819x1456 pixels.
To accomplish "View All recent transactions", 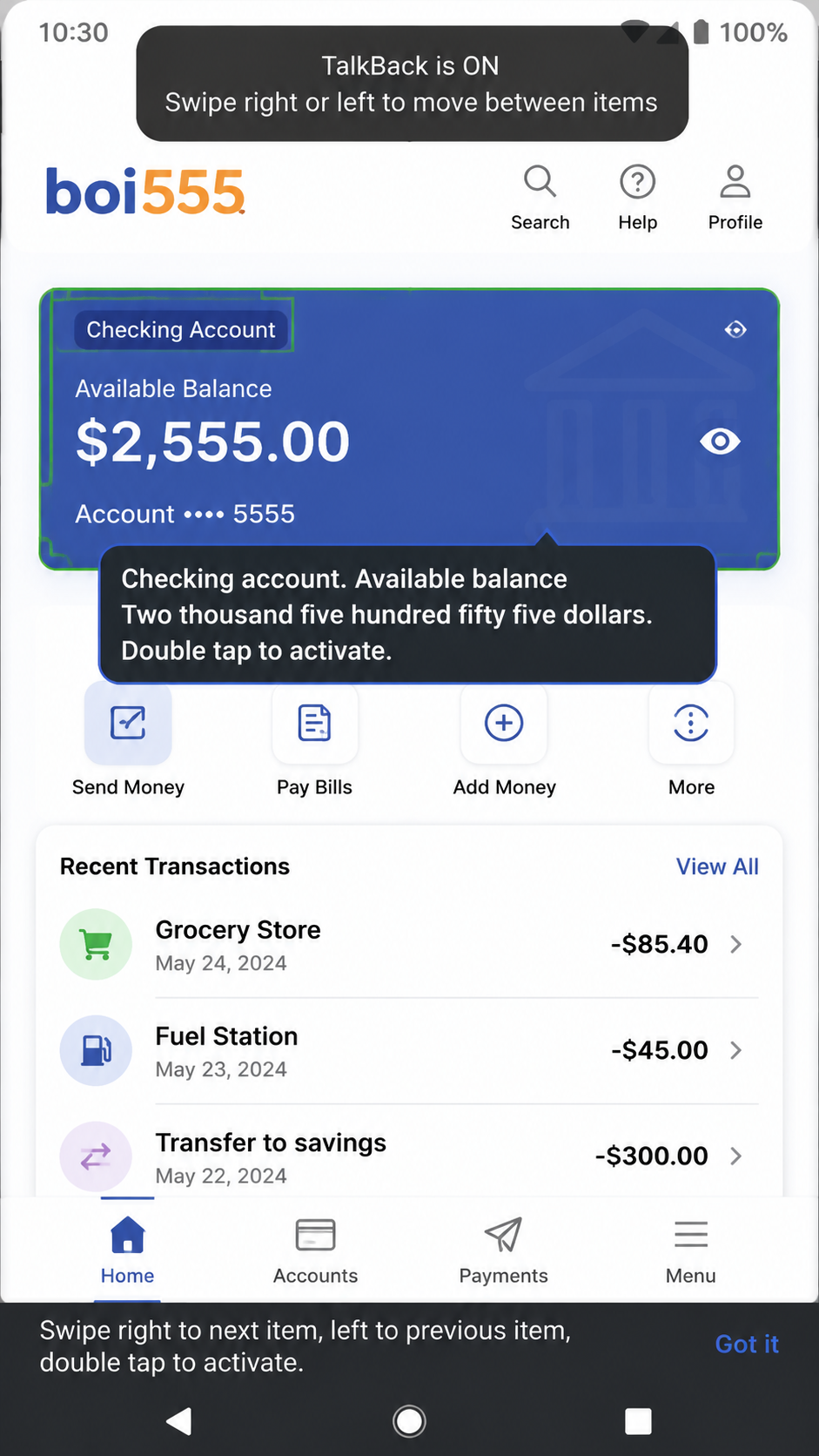I will (717, 866).
